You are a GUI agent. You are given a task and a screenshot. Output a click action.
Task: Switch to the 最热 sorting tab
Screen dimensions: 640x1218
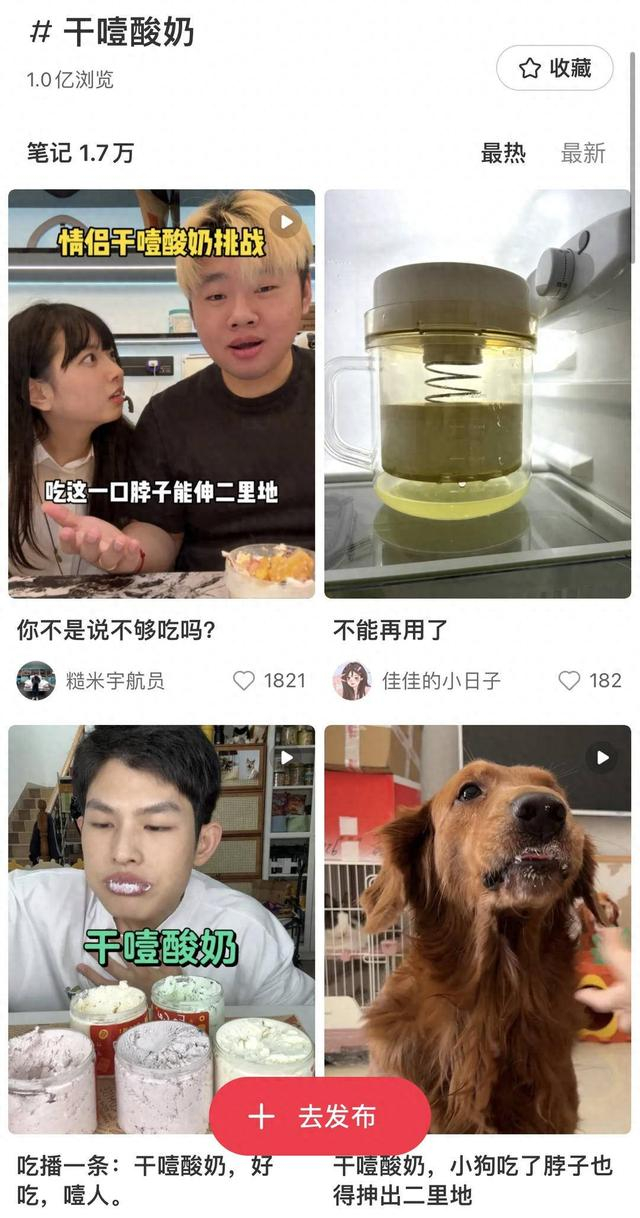(503, 153)
